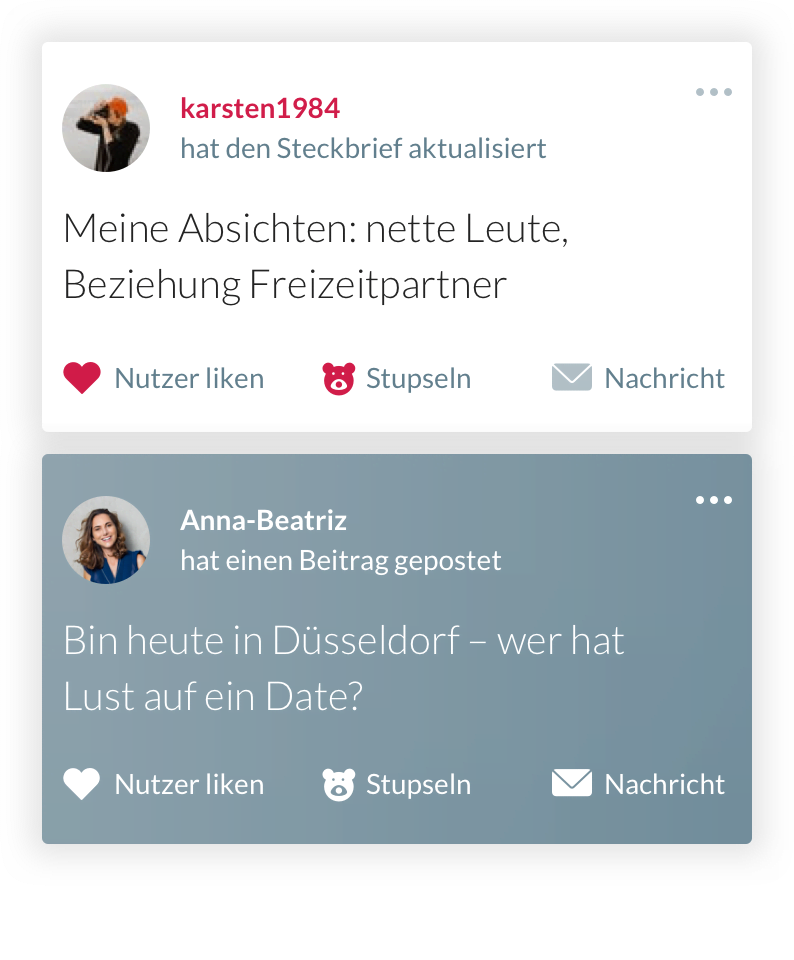Tap Stupseln on karsten1984's update

pos(396,378)
